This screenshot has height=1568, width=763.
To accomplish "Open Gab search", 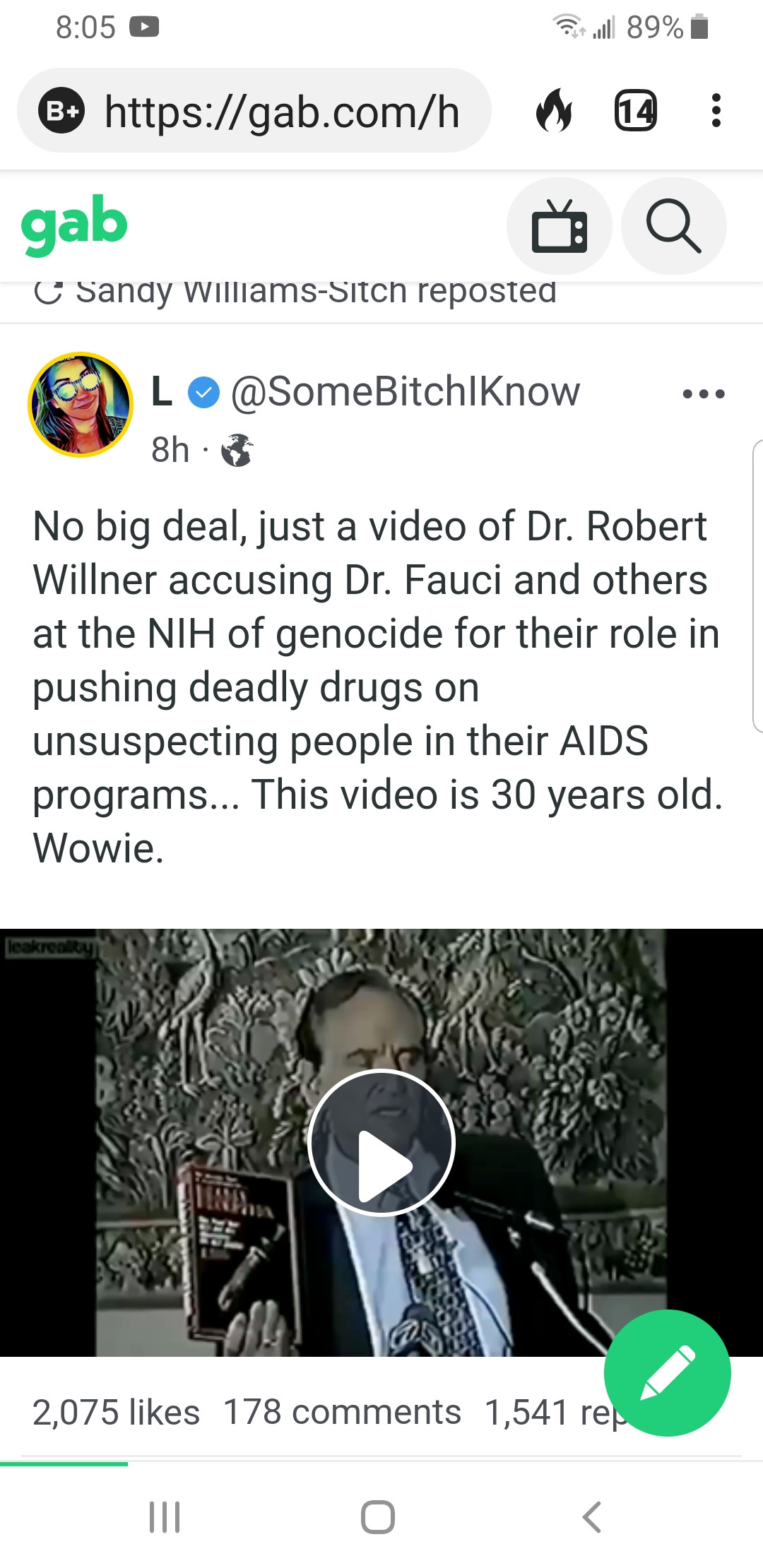I will click(673, 226).
